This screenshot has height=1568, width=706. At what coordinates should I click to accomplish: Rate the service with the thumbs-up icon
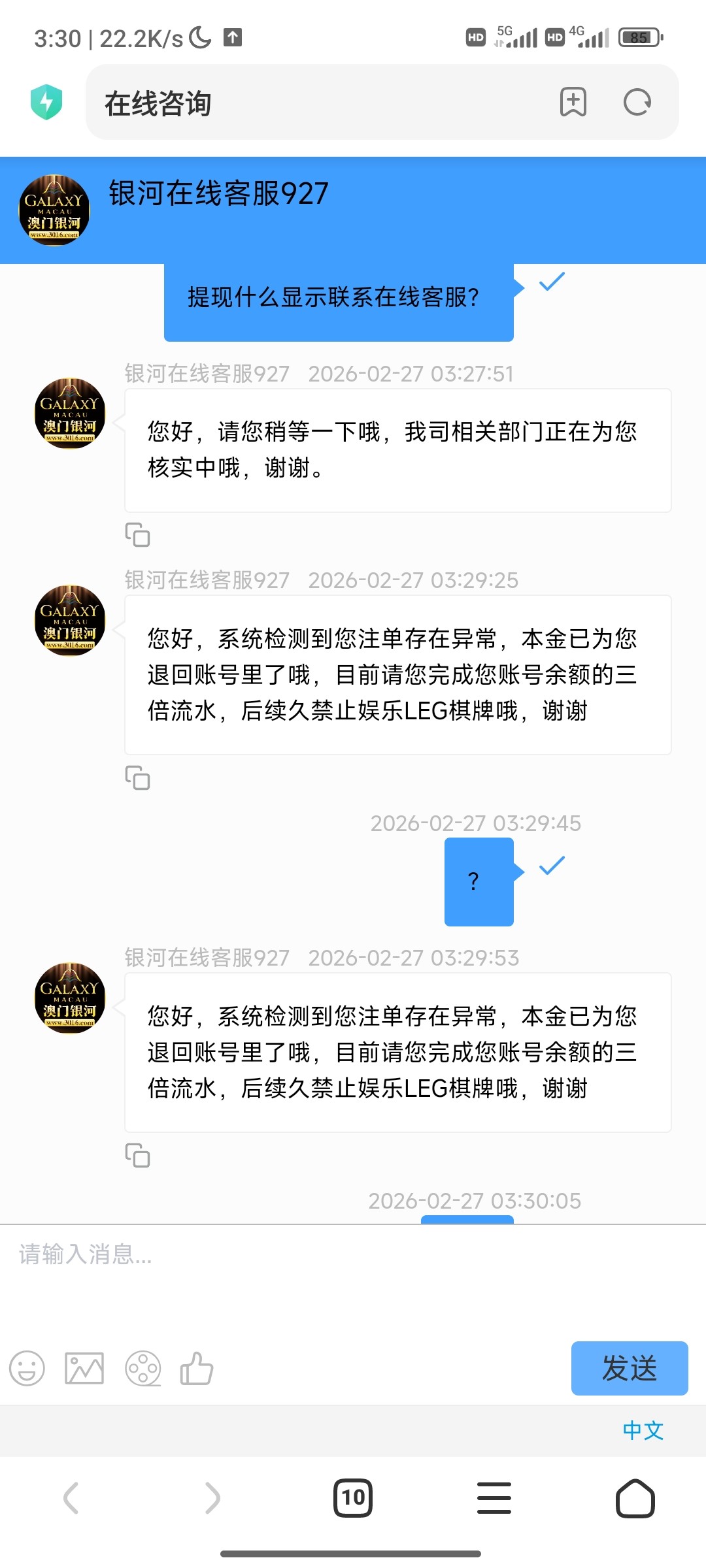coord(197,1368)
